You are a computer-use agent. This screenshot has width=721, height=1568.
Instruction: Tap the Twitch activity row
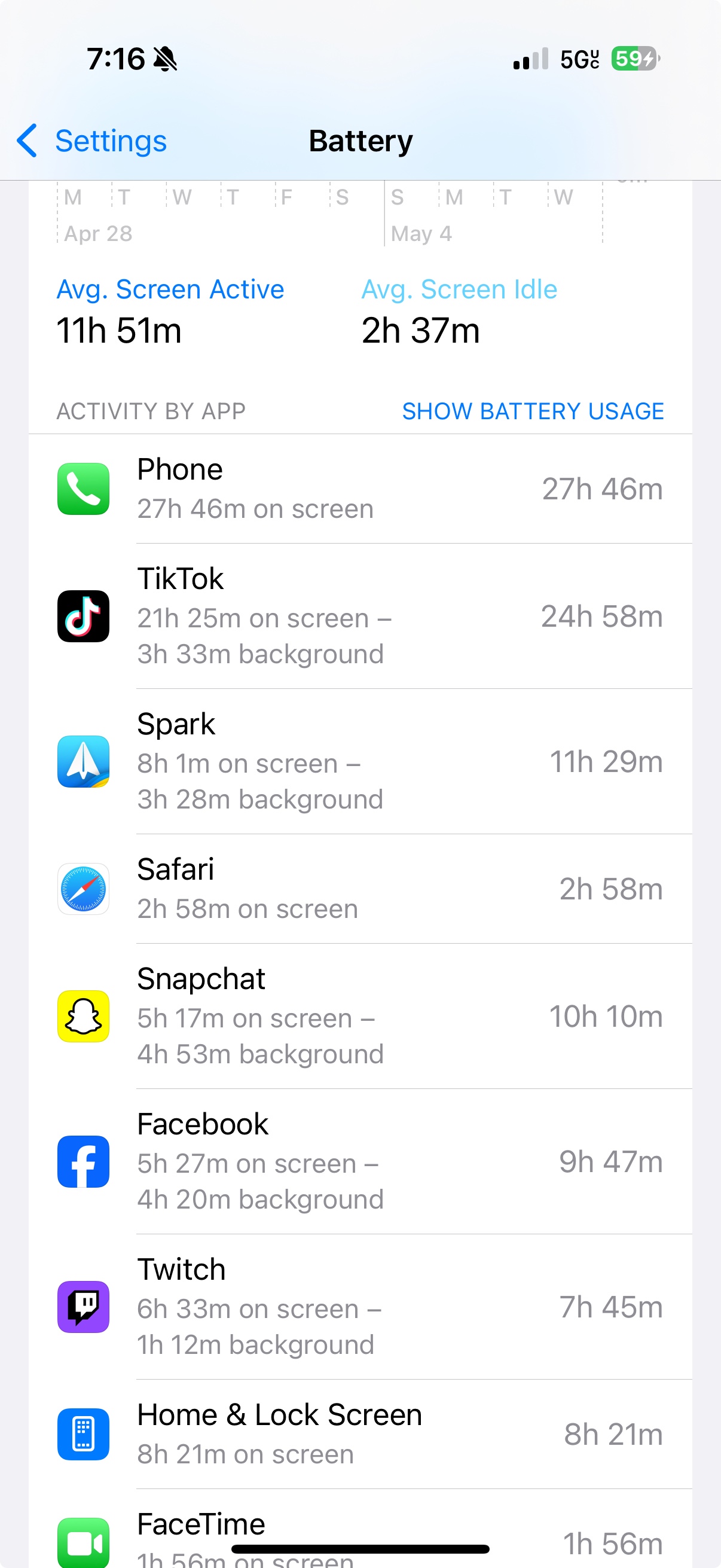click(x=360, y=1307)
